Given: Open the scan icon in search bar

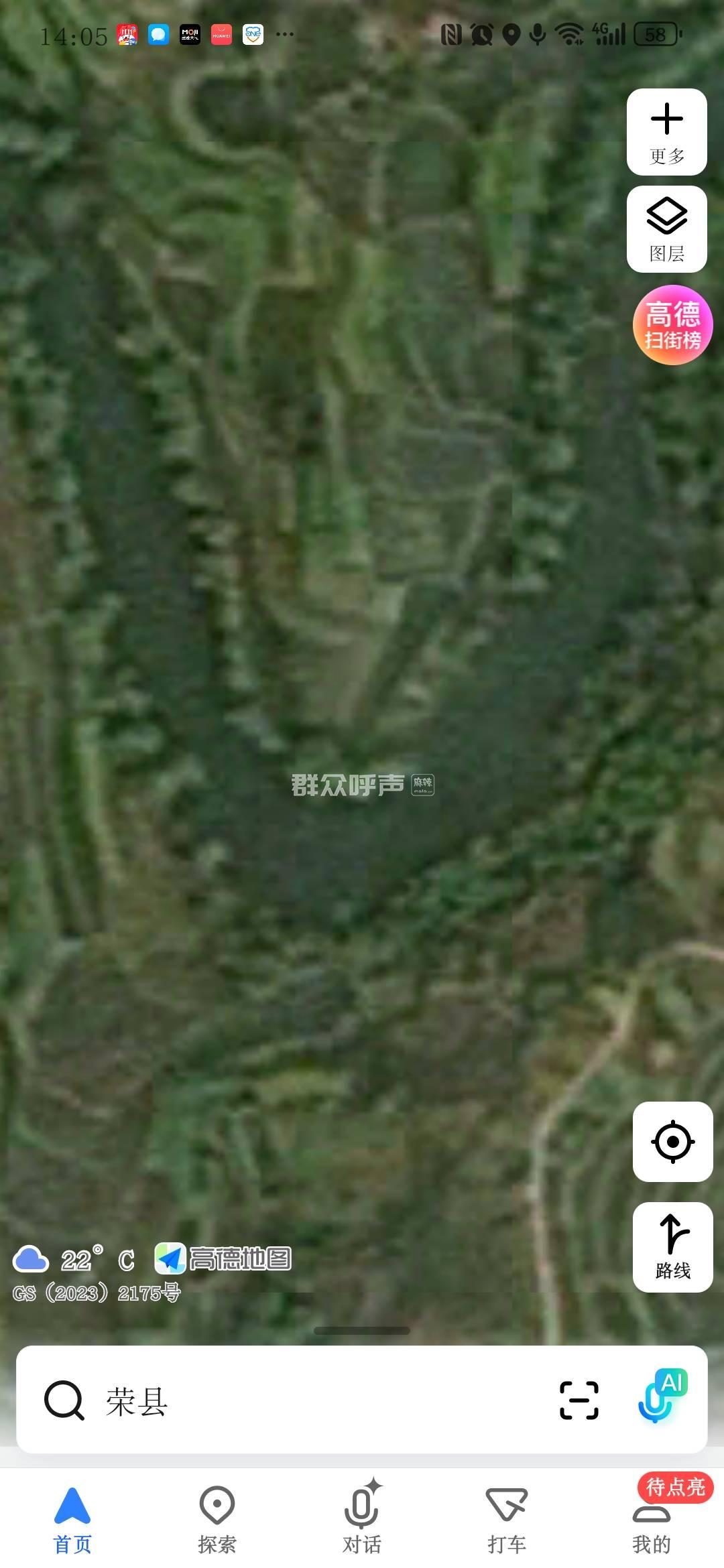Looking at the screenshot, I should [x=579, y=1400].
